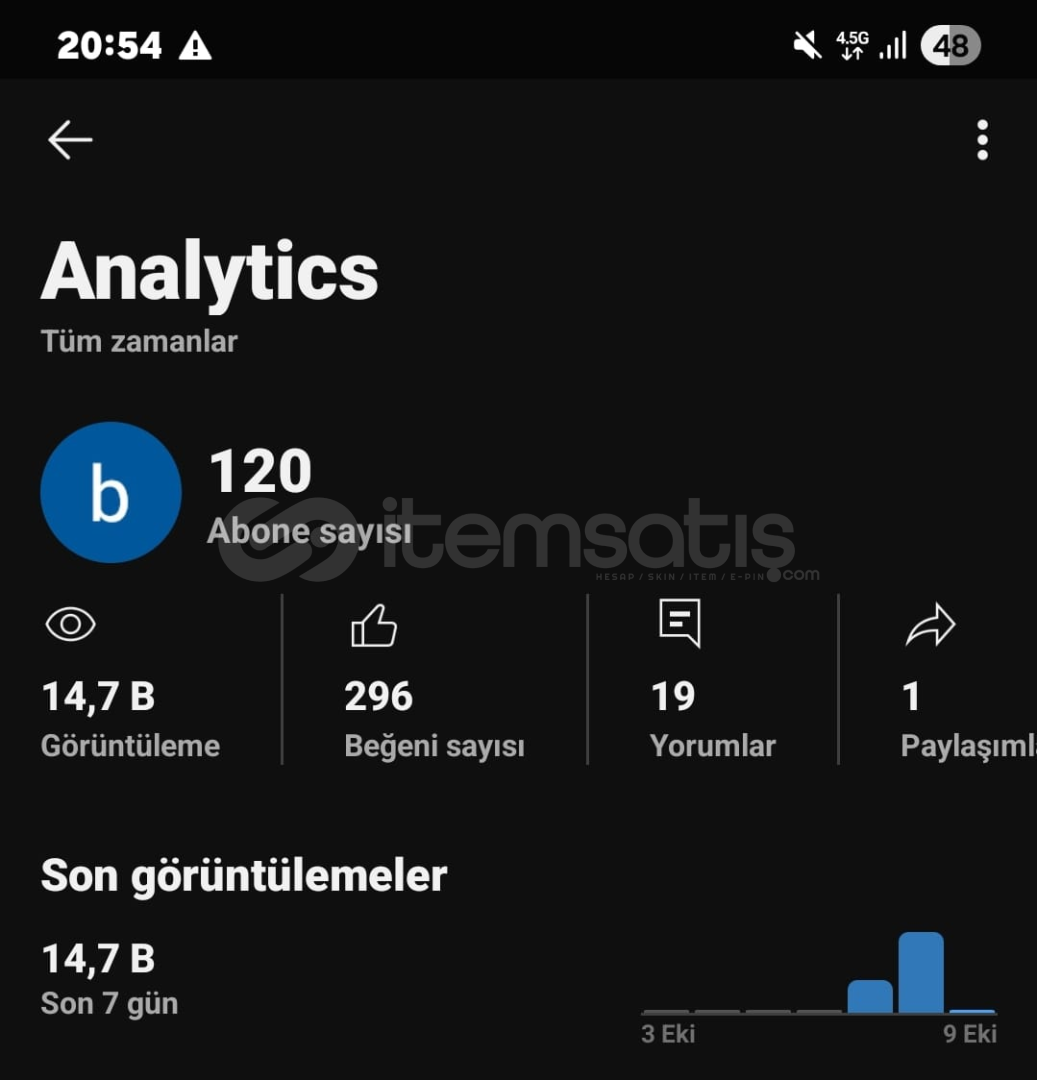This screenshot has height=1080, width=1037.
Task: Open the three-dot overflow menu
Action: [x=982, y=140]
